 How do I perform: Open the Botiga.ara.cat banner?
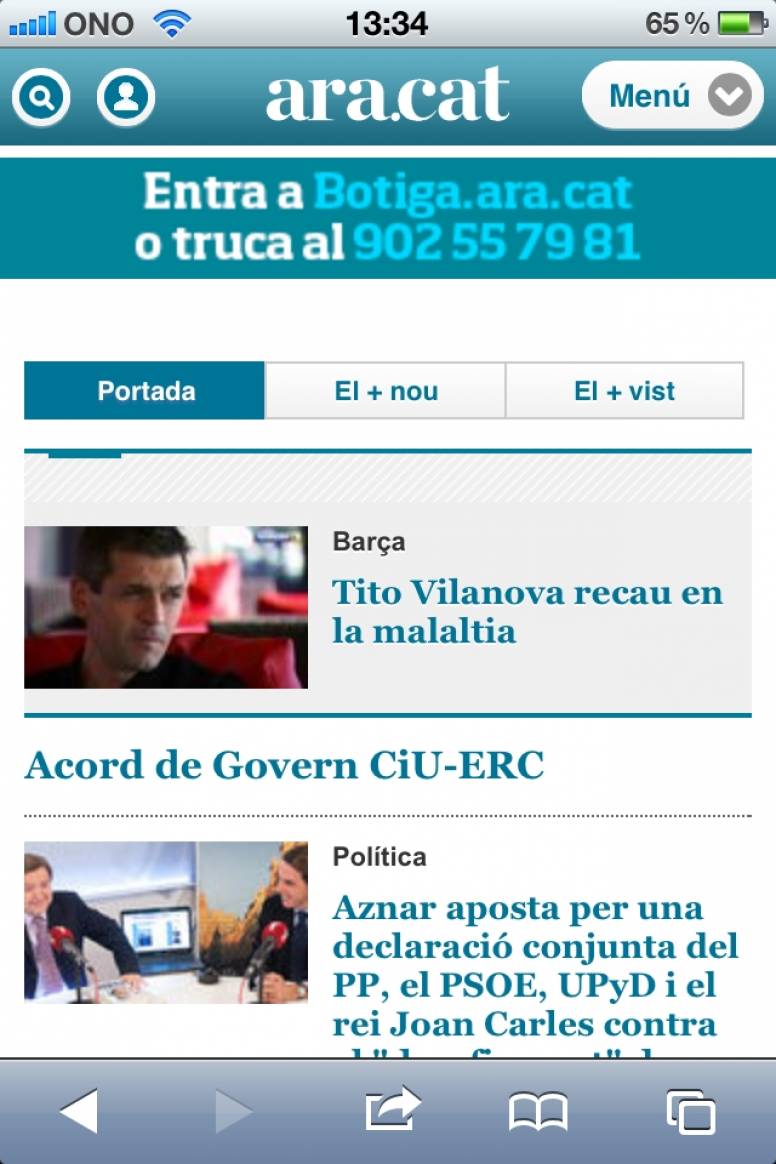[x=388, y=217]
